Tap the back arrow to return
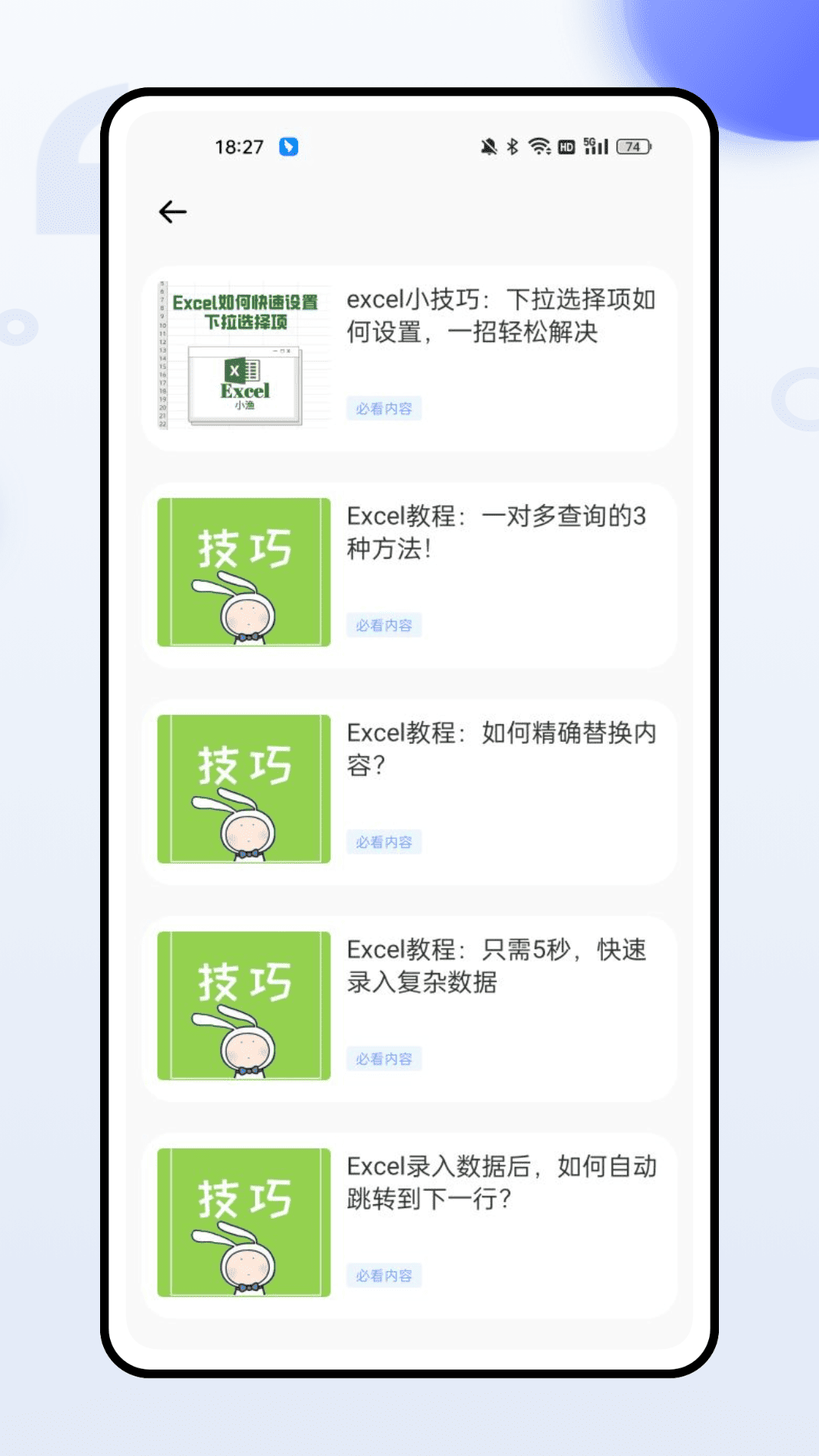The height and width of the screenshot is (1456, 819). pos(171,212)
